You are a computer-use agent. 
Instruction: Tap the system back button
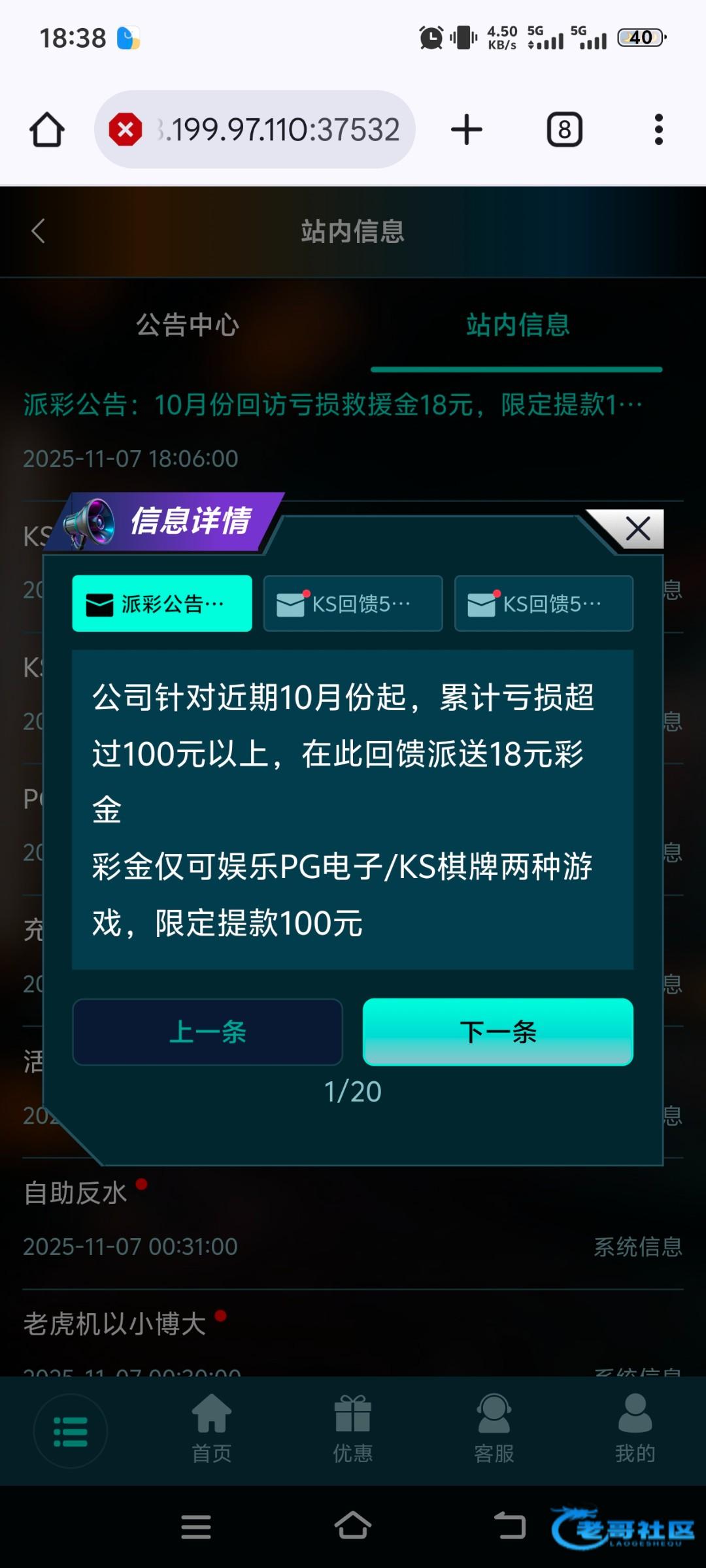tap(509, 1527)
